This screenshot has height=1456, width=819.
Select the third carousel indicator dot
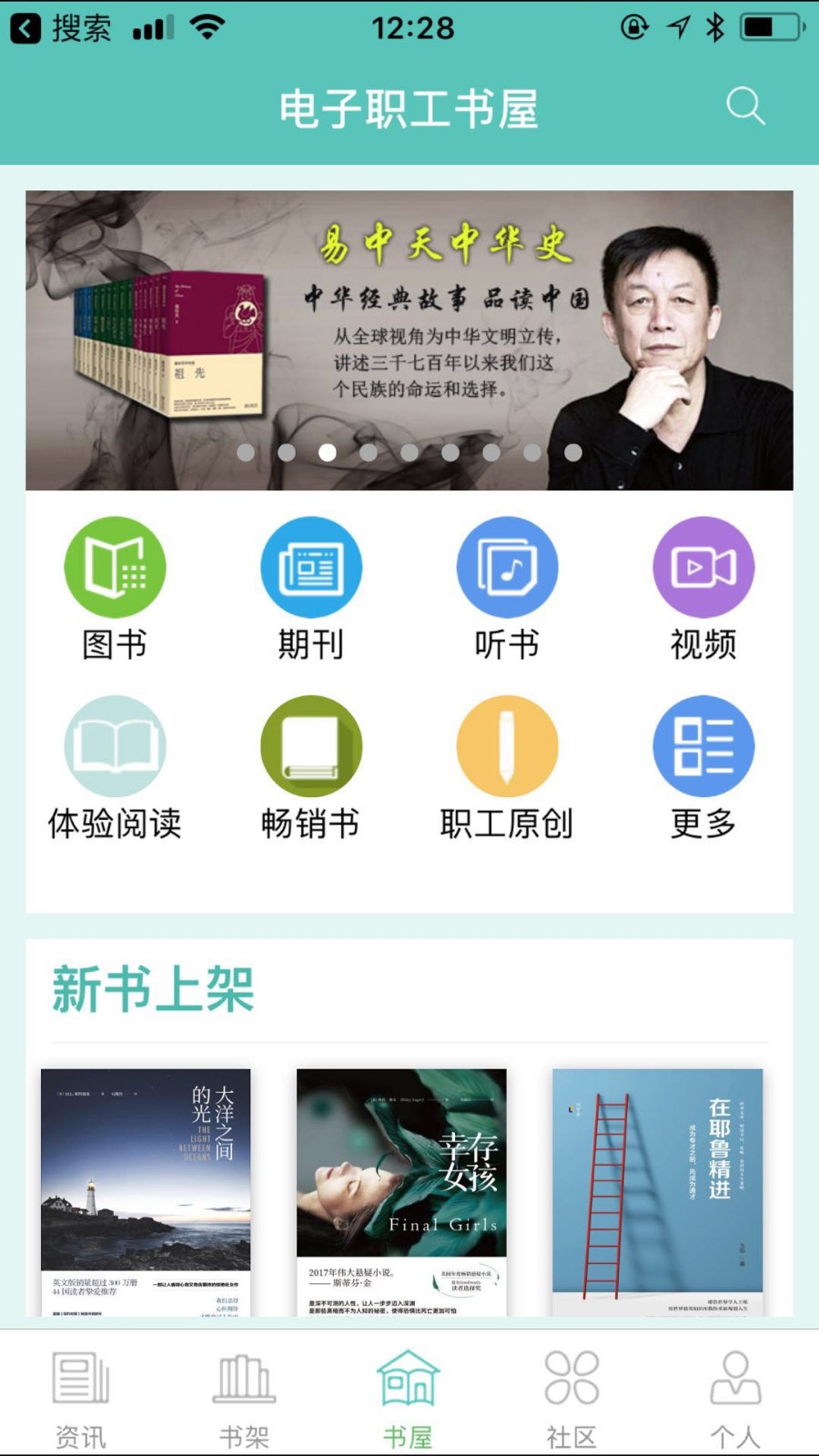(328, 451)
